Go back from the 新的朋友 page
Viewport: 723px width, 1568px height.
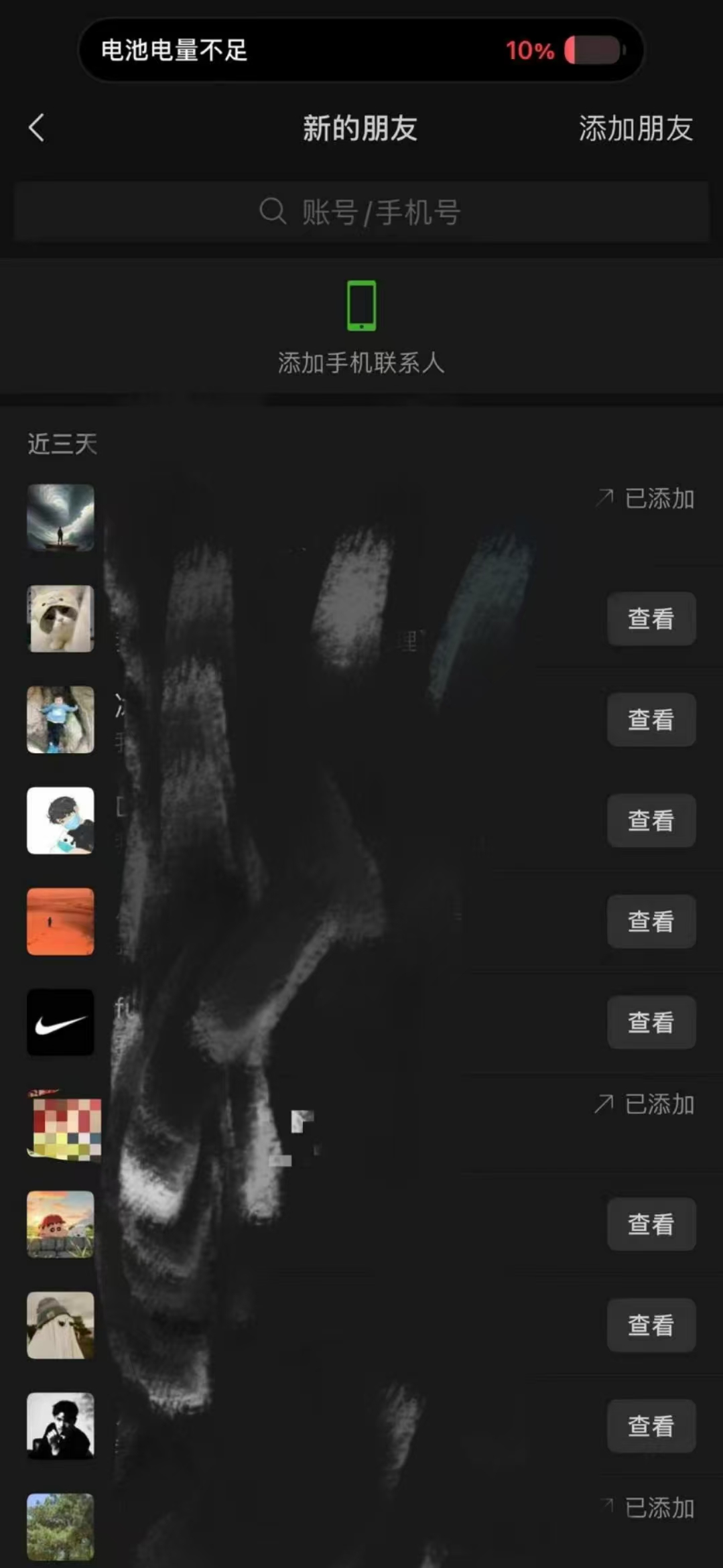[x=37, y=127]
